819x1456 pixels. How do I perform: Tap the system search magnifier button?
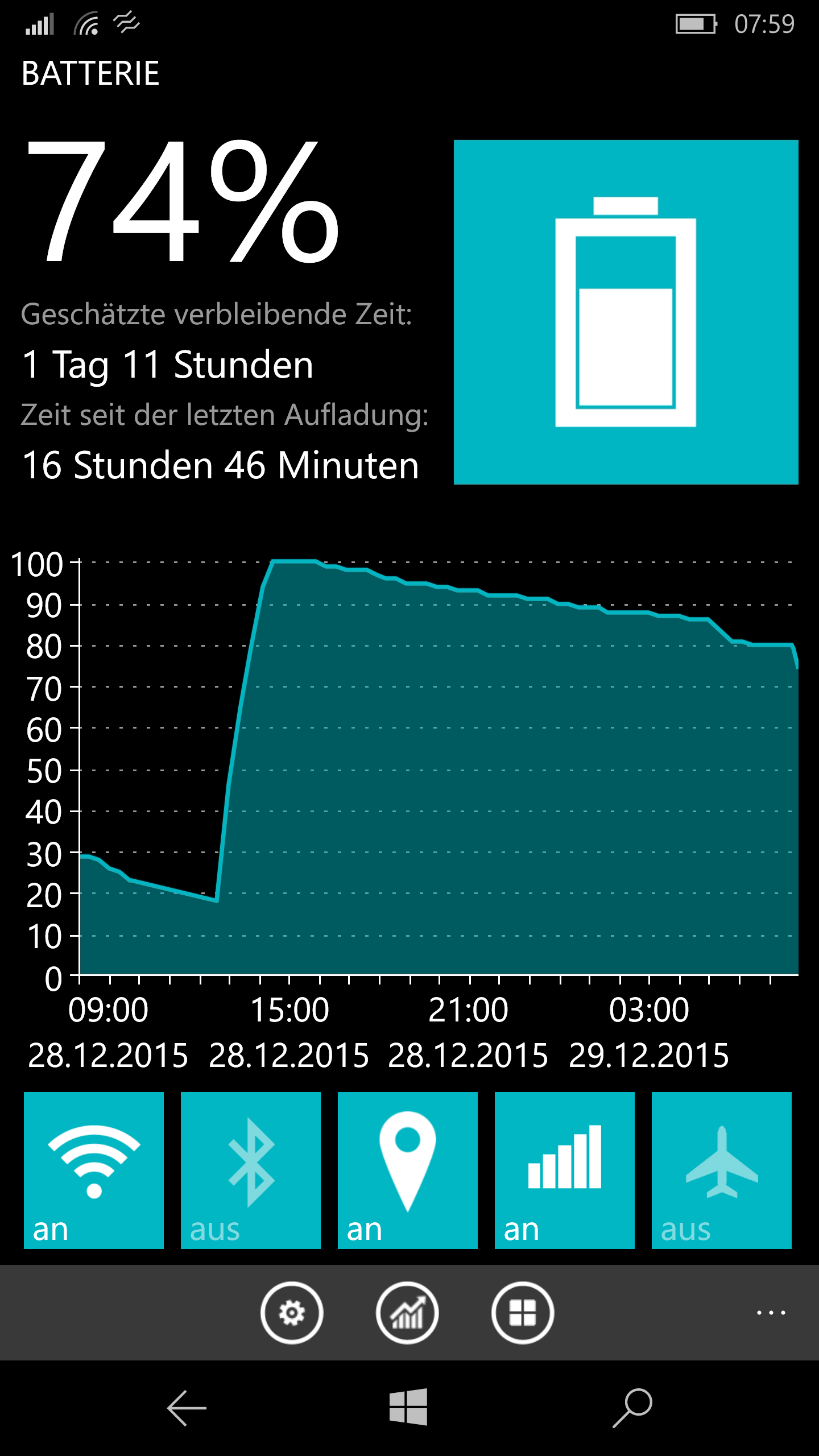point(632,1408)
